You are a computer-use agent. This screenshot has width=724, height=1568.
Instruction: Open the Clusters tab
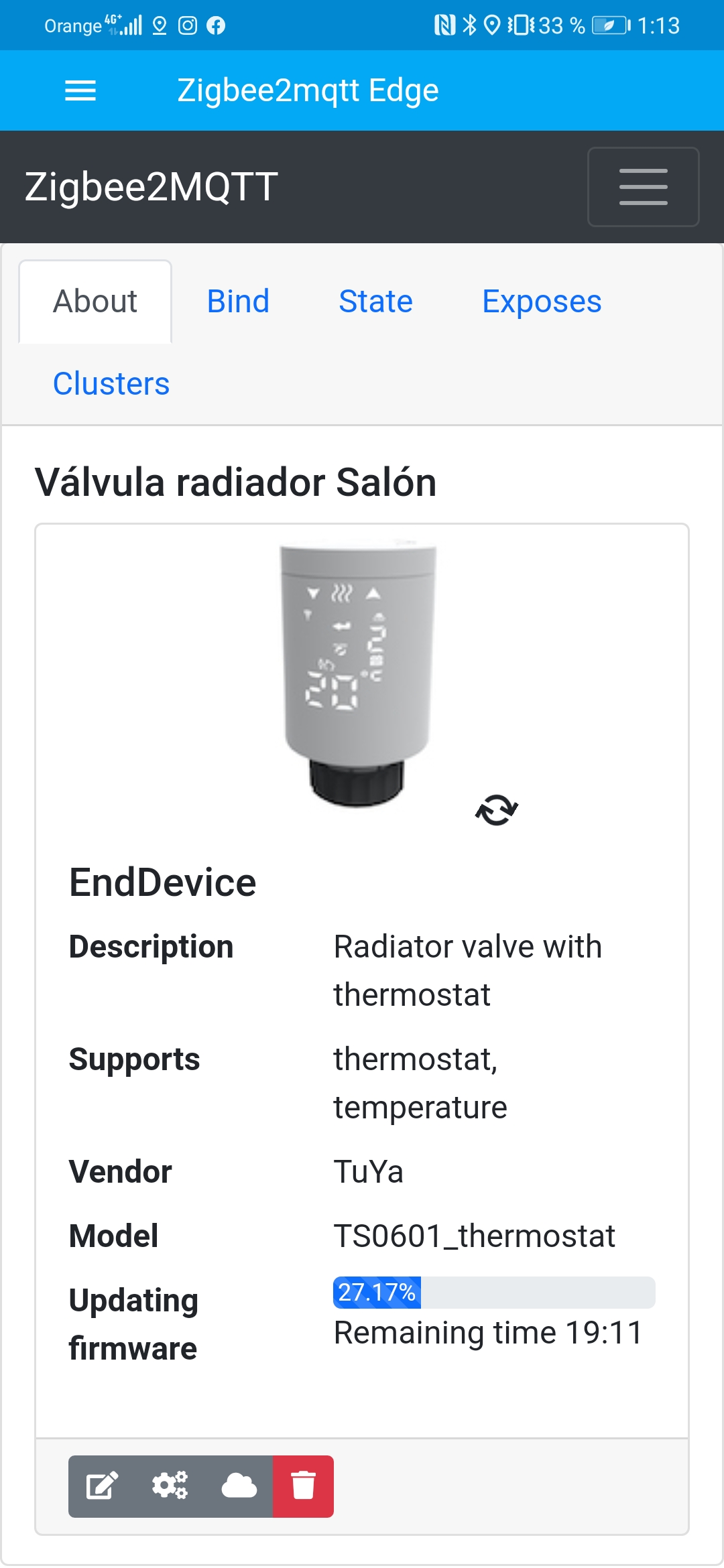point(111,383)
